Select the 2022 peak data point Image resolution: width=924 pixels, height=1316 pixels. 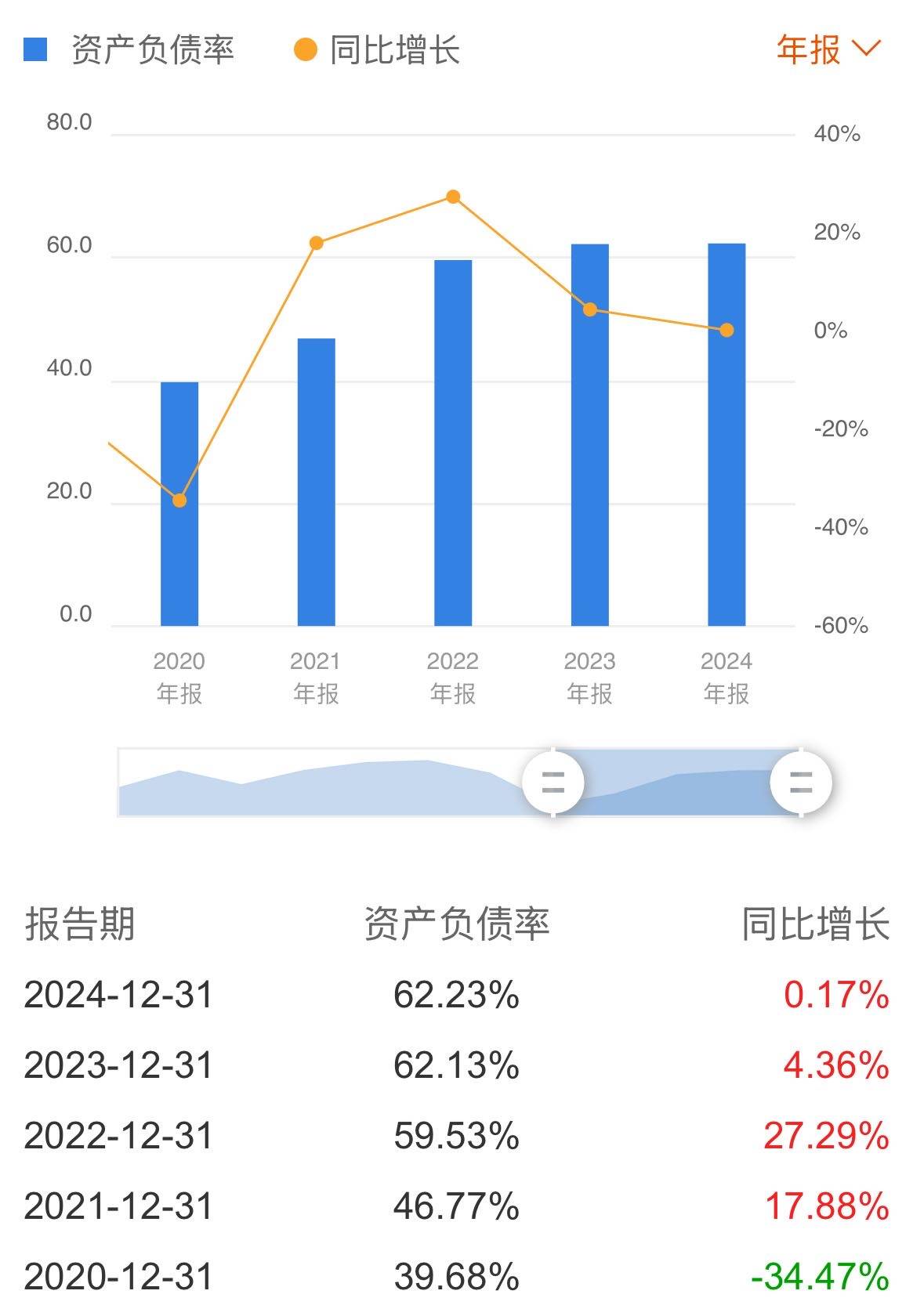tap(453, 197)
